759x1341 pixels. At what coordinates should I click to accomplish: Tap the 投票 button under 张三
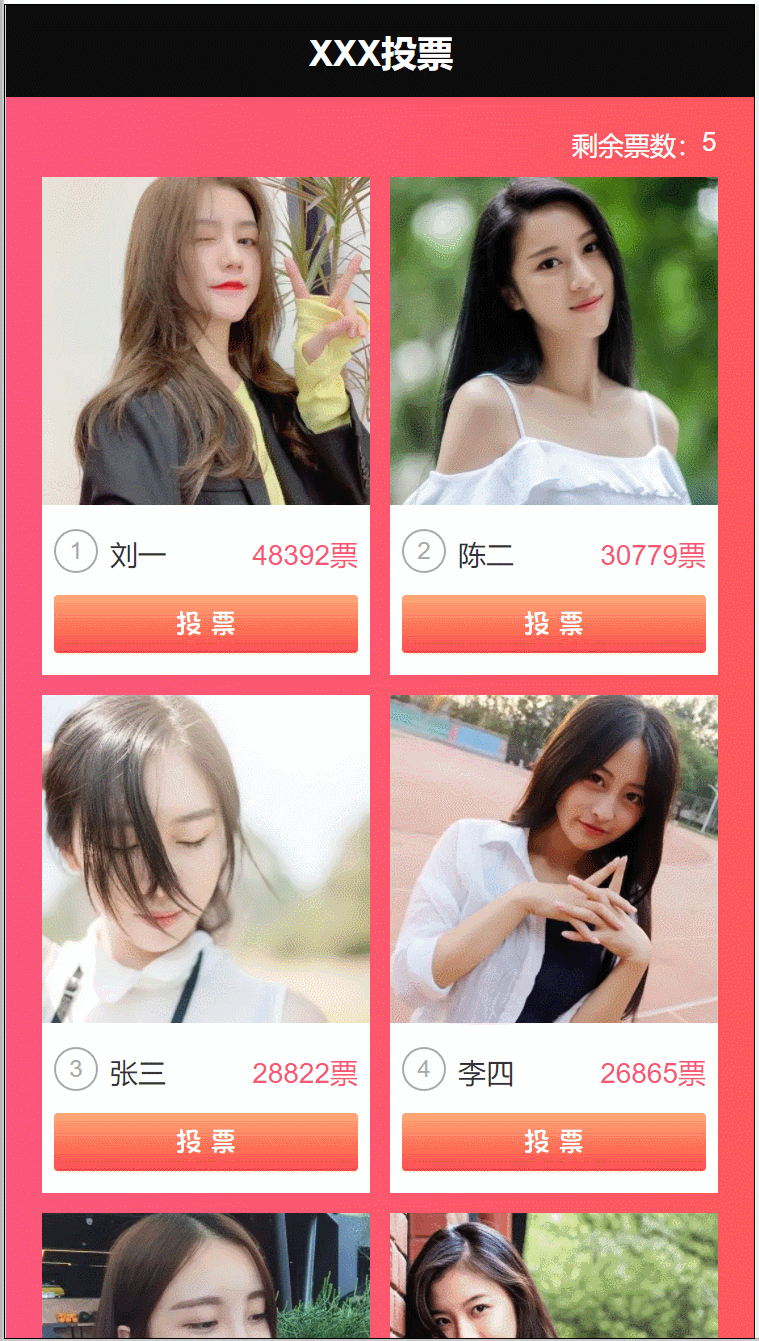205,1141
